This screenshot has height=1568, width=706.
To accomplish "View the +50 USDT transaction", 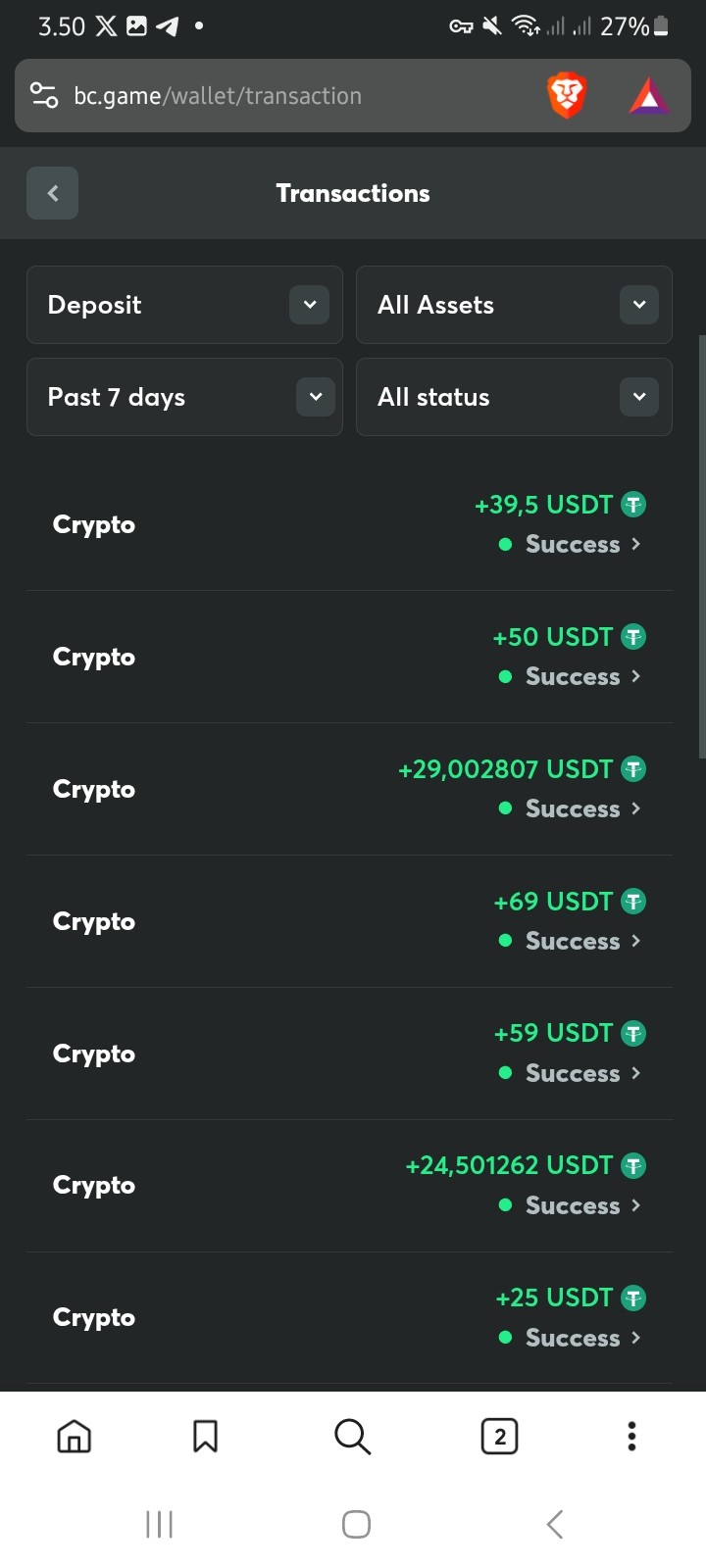I will pyautogui.click(x=349, y=657).
